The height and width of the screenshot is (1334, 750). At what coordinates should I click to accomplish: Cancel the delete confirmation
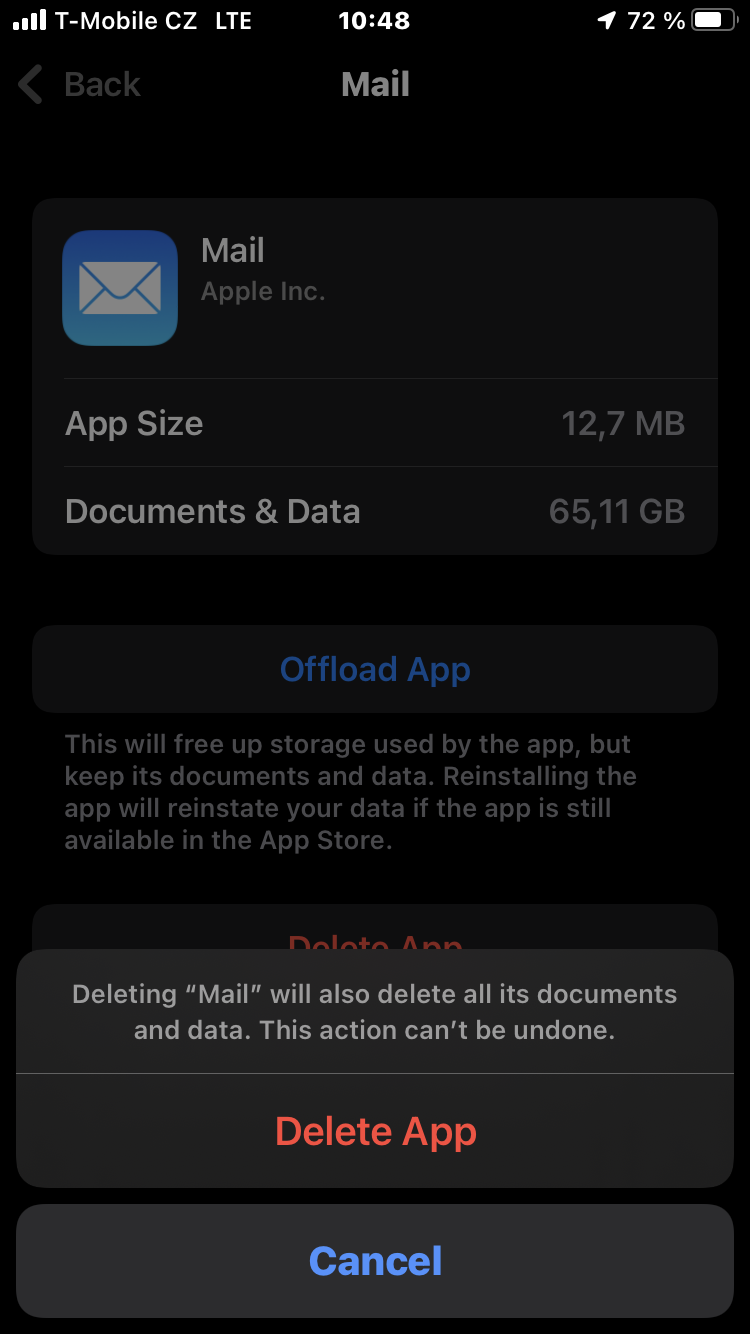pyautogui.click(x=375, y=1261)
